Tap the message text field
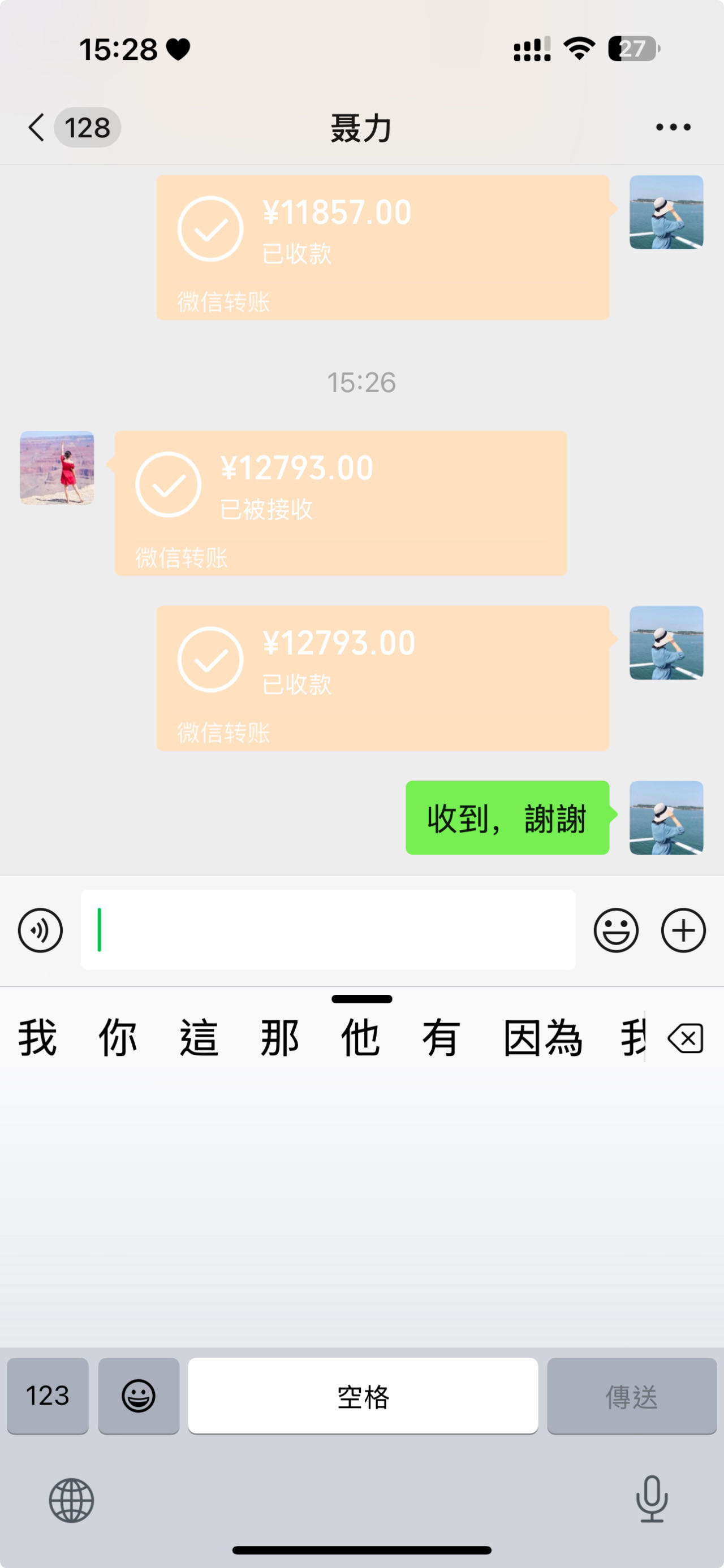 click(328, 930)
